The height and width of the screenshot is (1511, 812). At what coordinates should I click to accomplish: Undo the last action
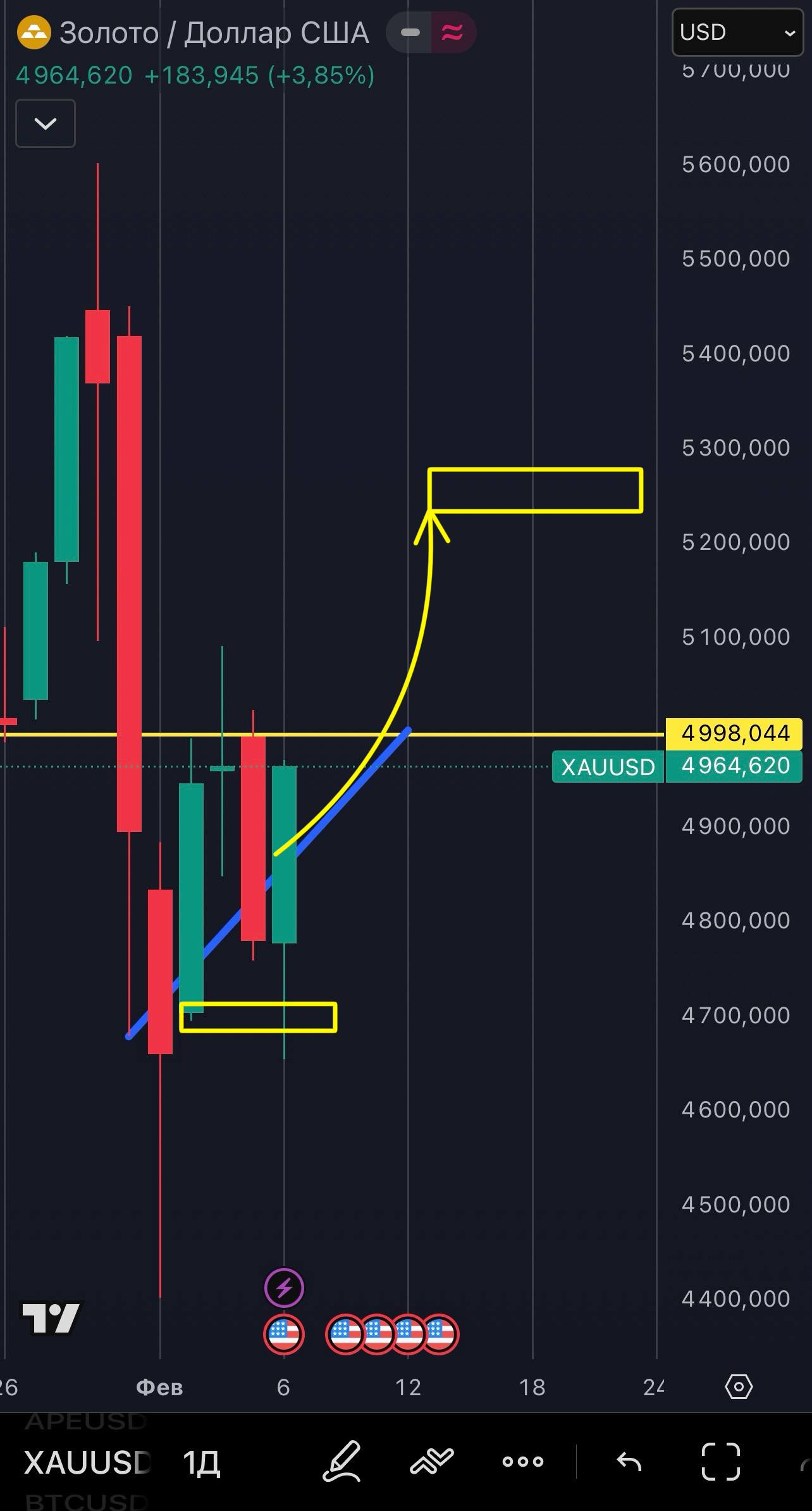pyautogui.click(x=629, y=1462)
